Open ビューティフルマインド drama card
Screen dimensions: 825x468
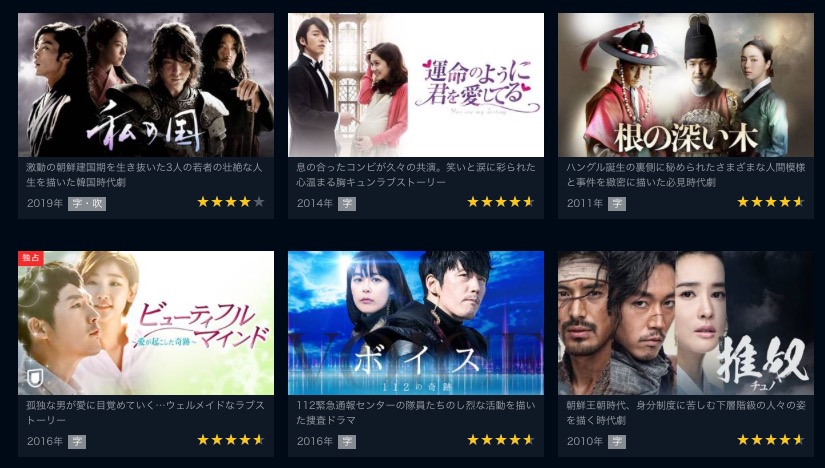[x=146, y=322]
